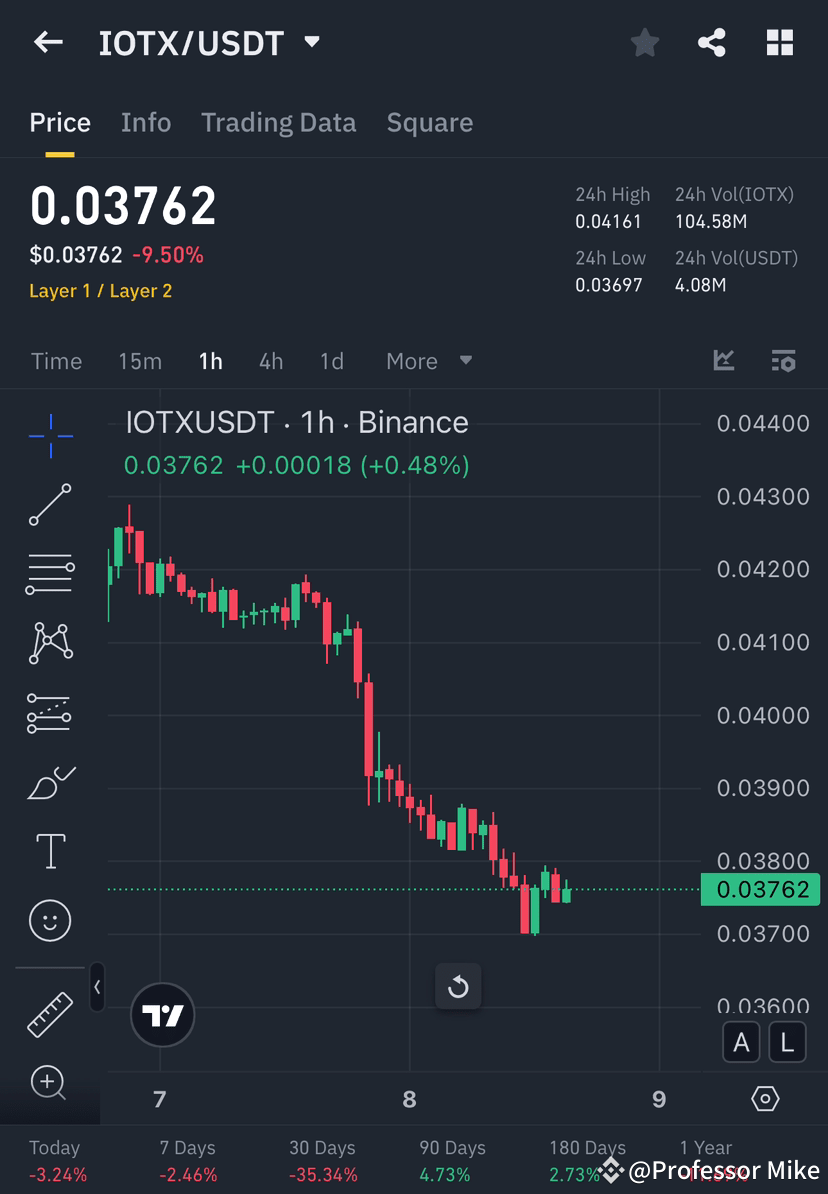Click the TradingView watermark logo
This screenshot has width=828, height=1194.
click(162, 1015)
